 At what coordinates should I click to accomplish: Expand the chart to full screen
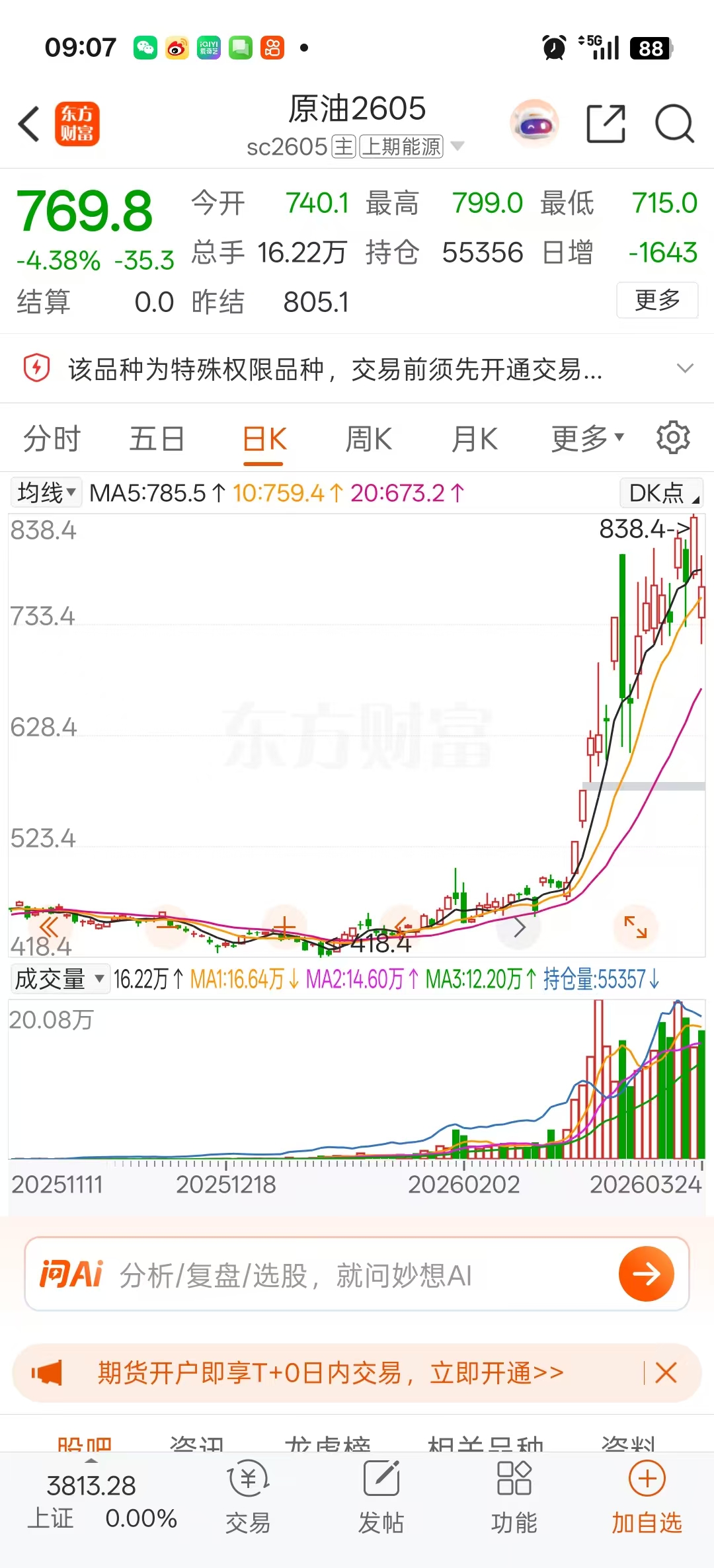click(635, 927)
